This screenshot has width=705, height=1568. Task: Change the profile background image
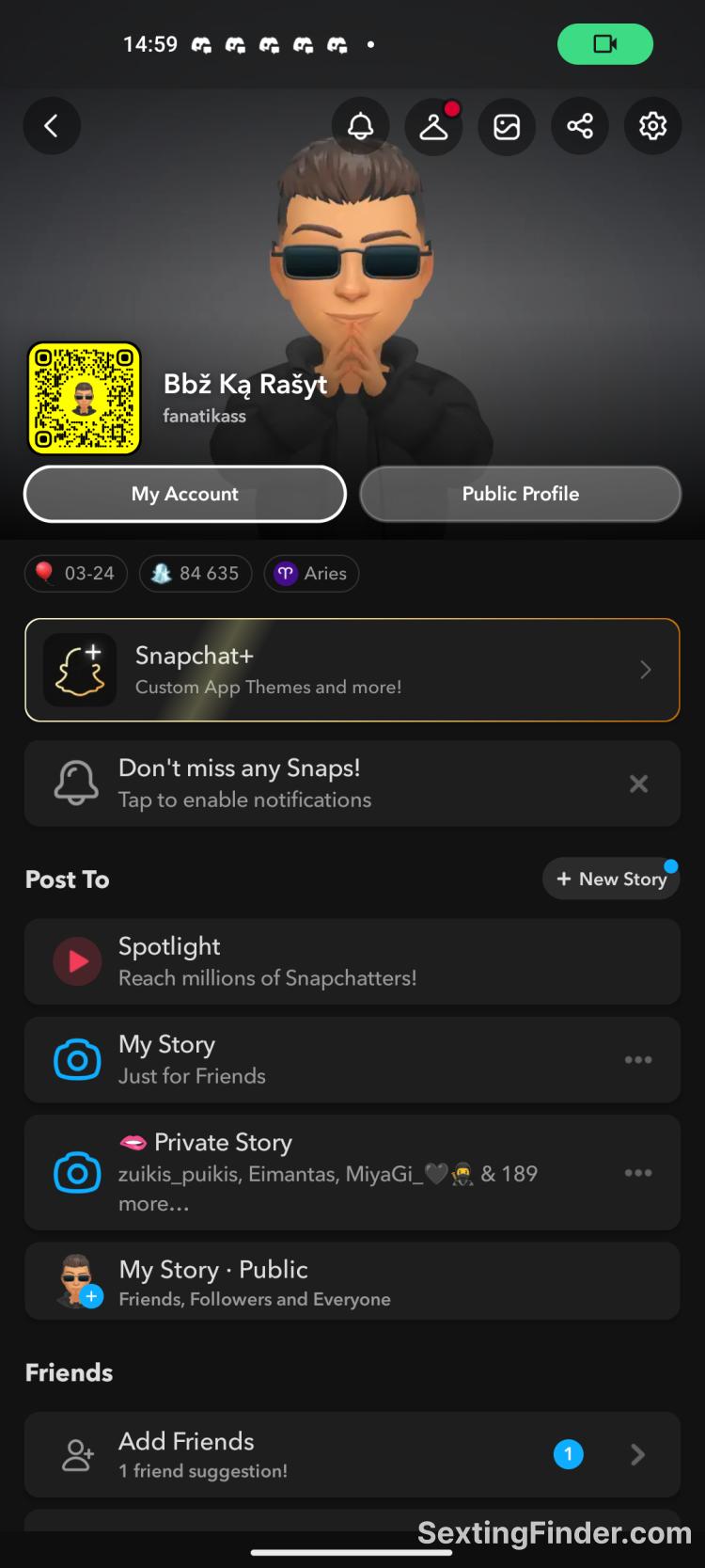pos(507,126)
